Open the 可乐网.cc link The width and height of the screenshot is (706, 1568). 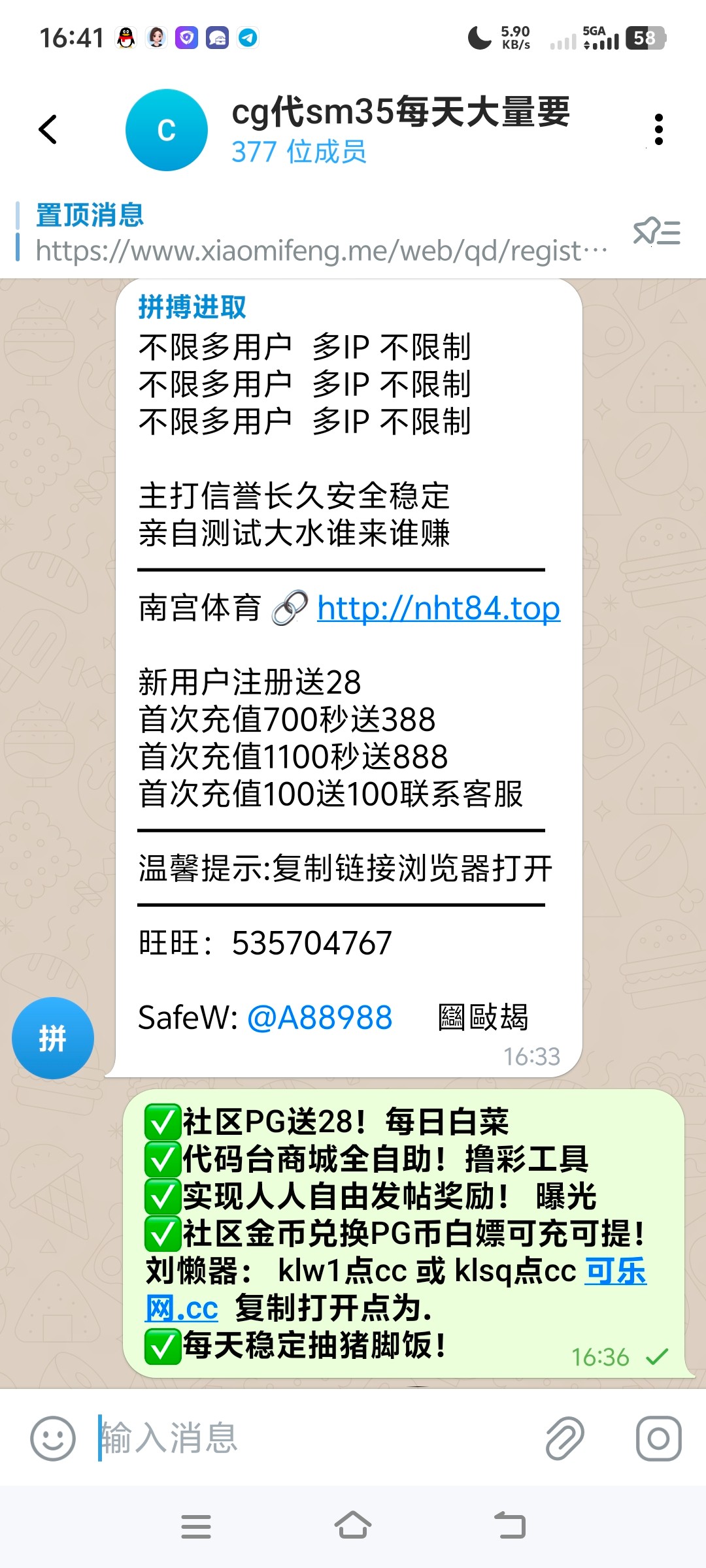pyautogui.click(x=614, y=1271)
